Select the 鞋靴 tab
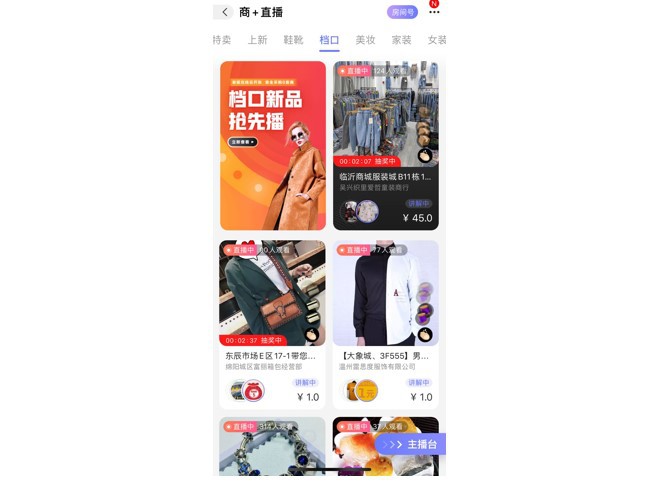 tap(293, 40)
